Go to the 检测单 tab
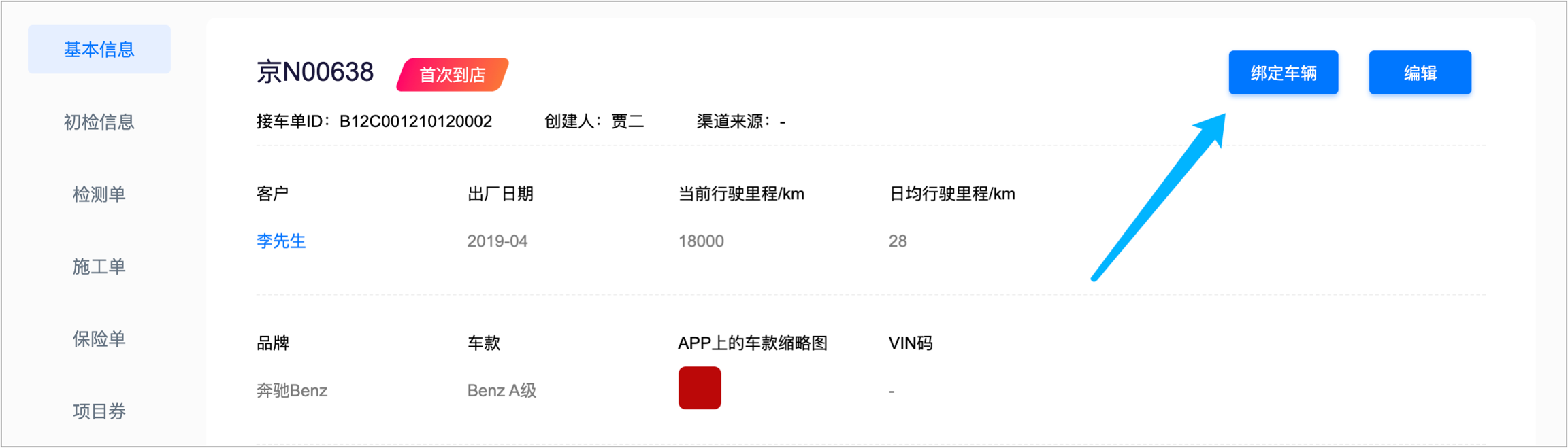Viewport: 1568px width, 448px height. tap(99, 194)
